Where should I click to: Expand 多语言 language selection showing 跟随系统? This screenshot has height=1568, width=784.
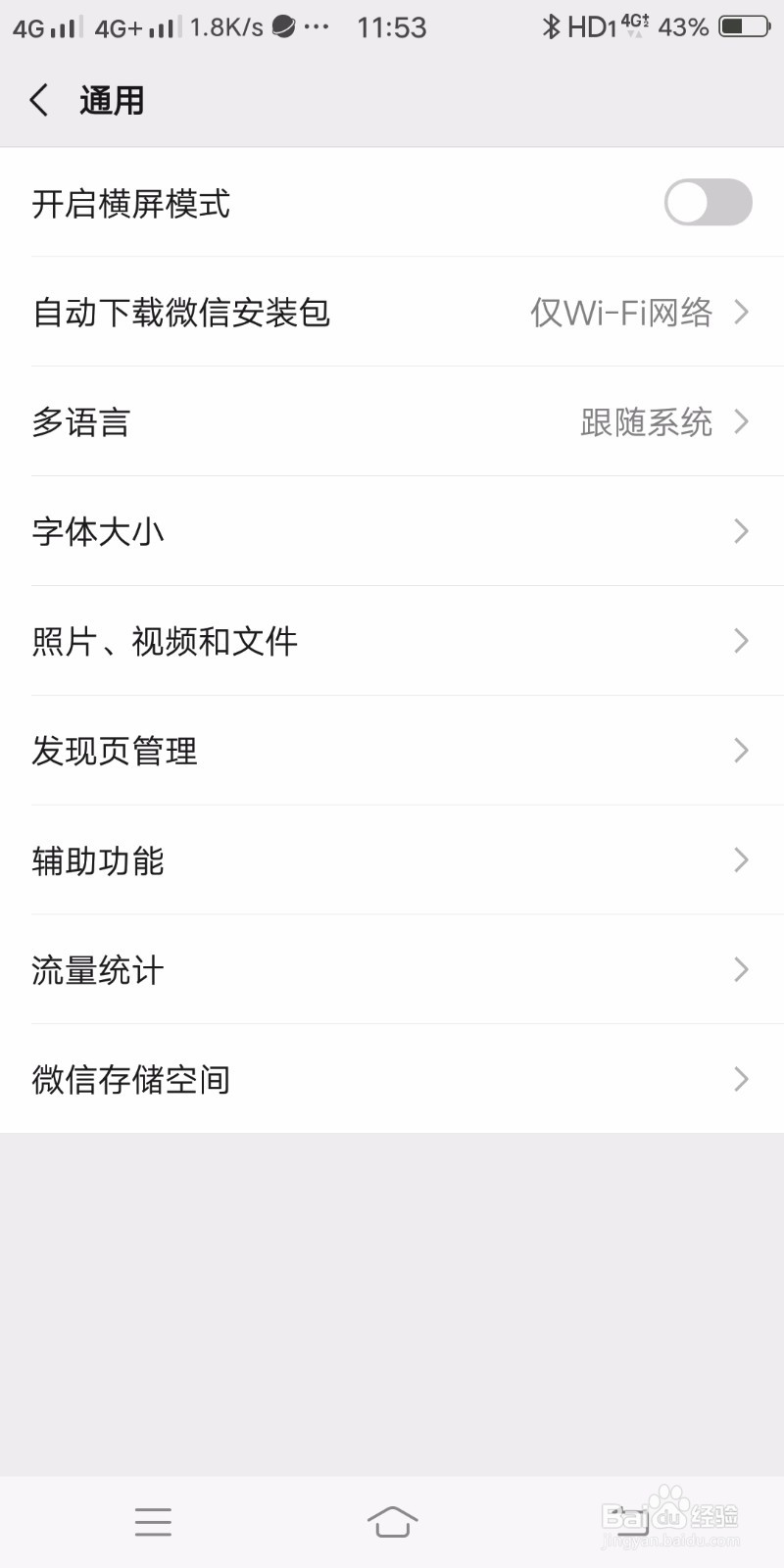(392, 422)
